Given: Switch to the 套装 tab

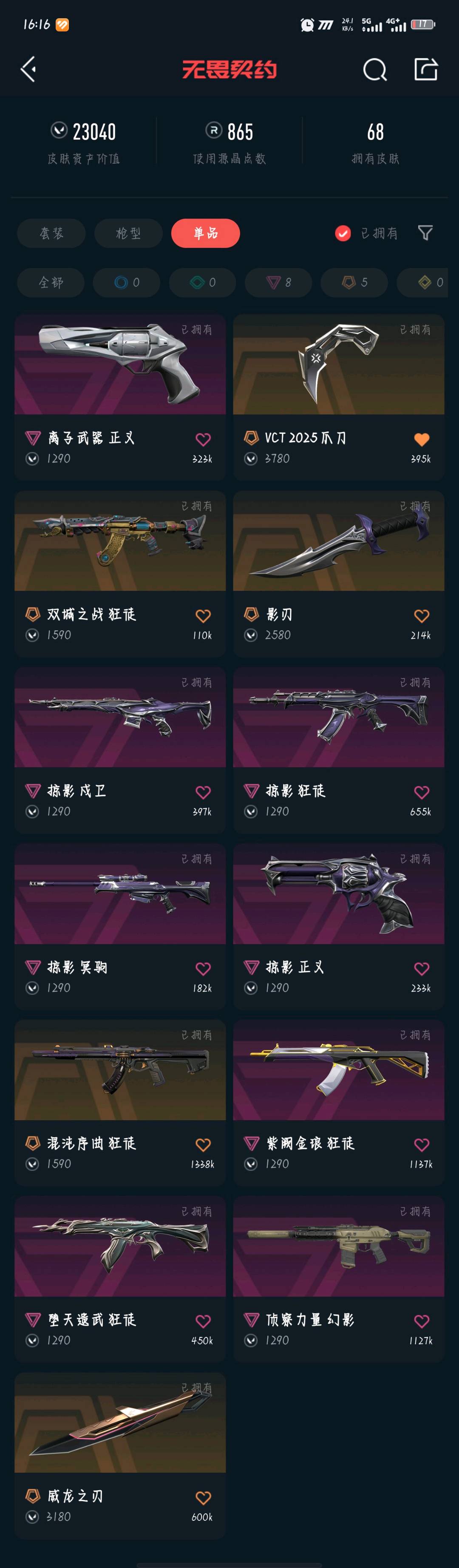Looking at the screenshot, I should pos(51,233).
